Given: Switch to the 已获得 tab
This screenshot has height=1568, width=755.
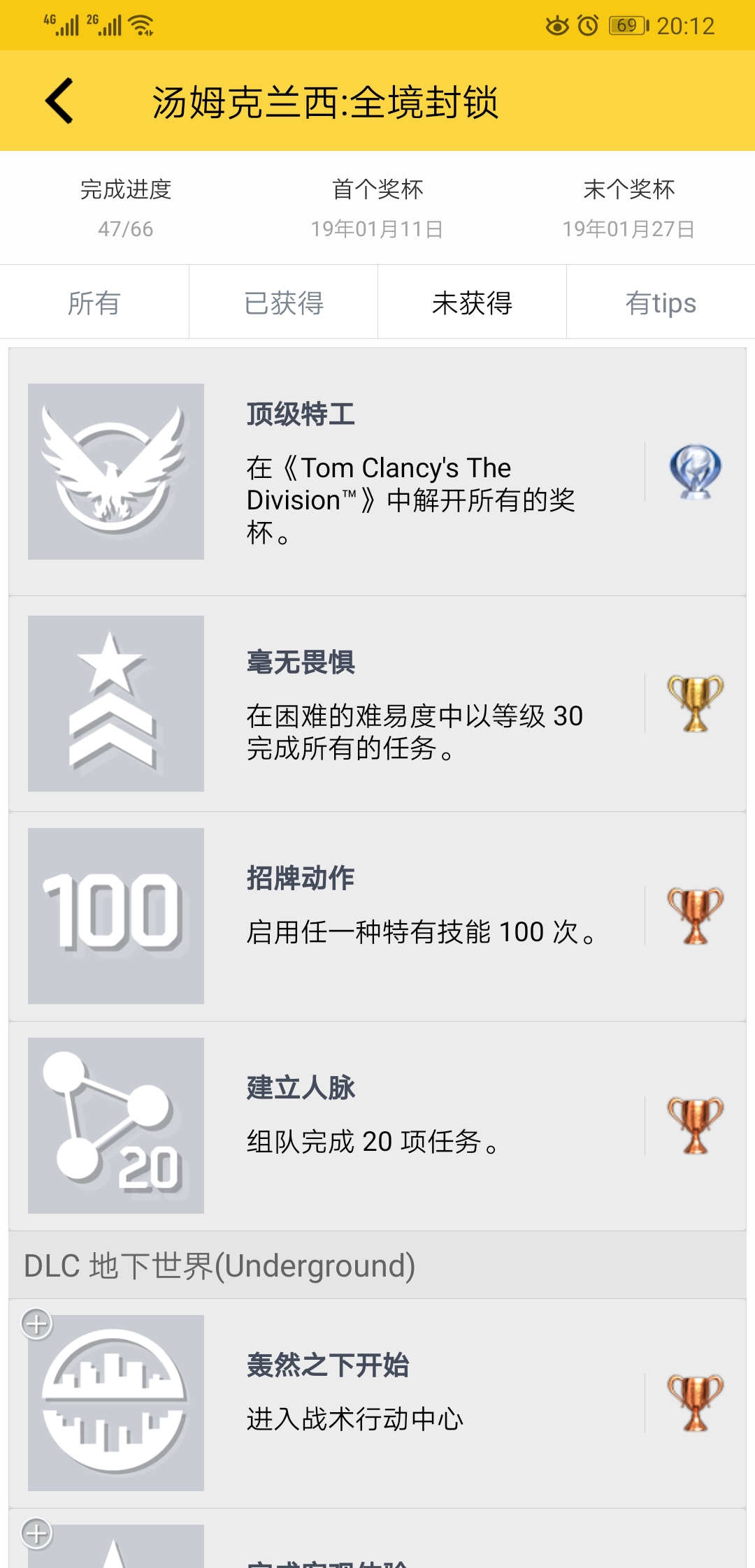Looking at the screenshot, I should tap(283, 303).
